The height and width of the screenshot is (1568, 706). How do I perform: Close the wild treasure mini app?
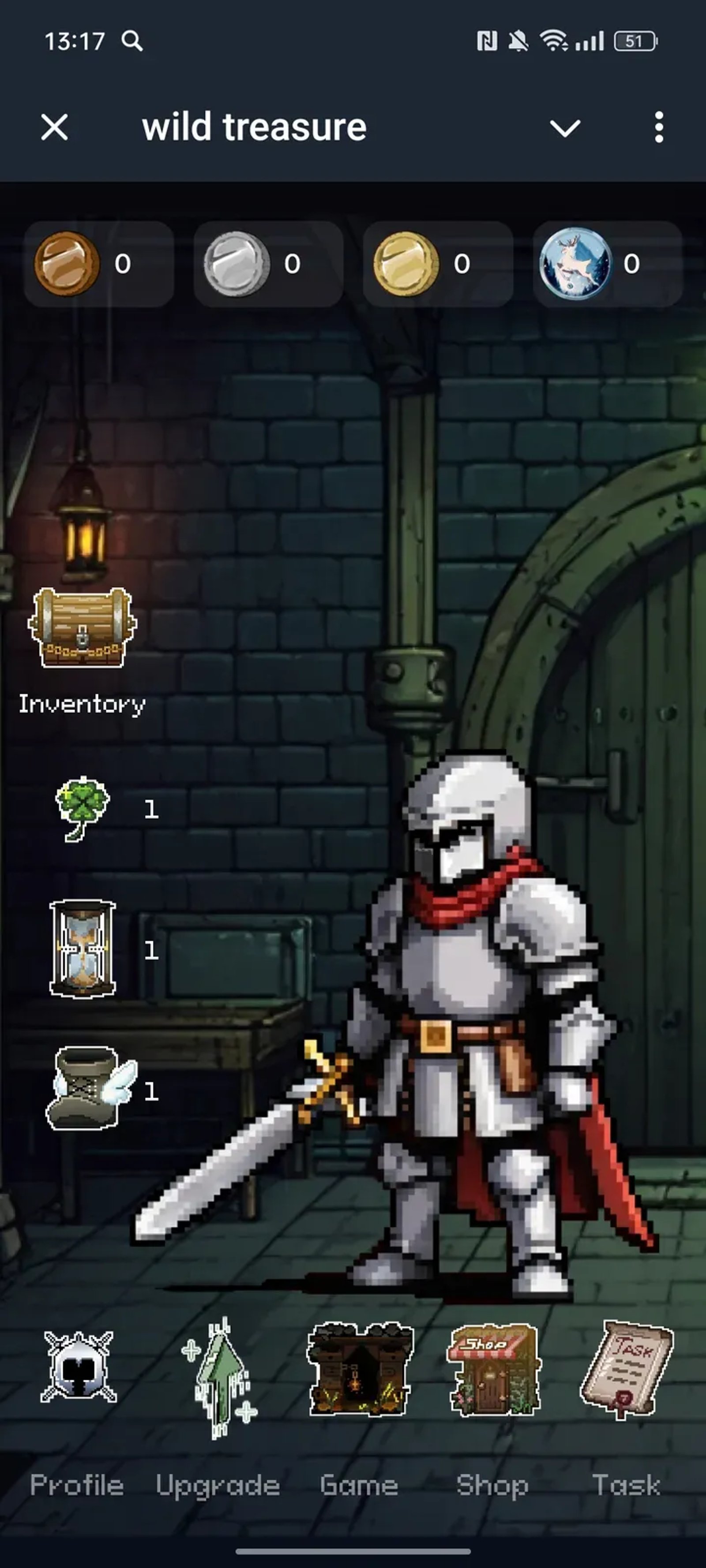point(55,128)
